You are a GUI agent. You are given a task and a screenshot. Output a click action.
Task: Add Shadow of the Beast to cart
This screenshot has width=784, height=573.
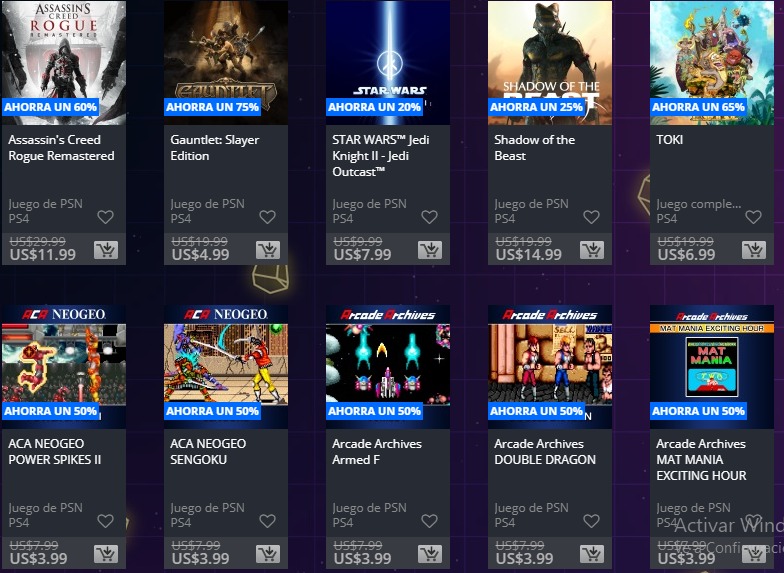(591, 250)
